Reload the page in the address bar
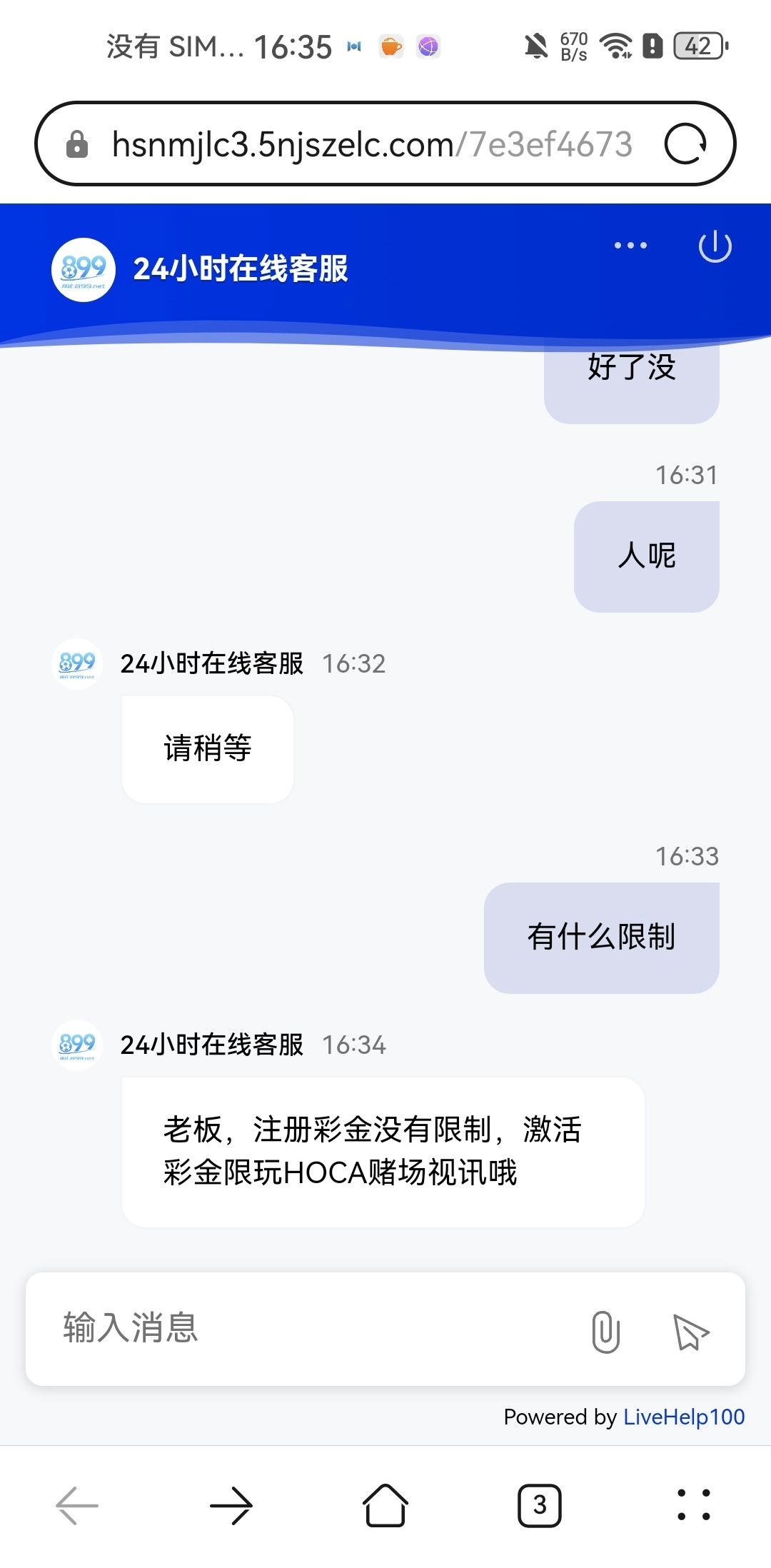This screenshot has height=1568, width=771. pos(685,144)
